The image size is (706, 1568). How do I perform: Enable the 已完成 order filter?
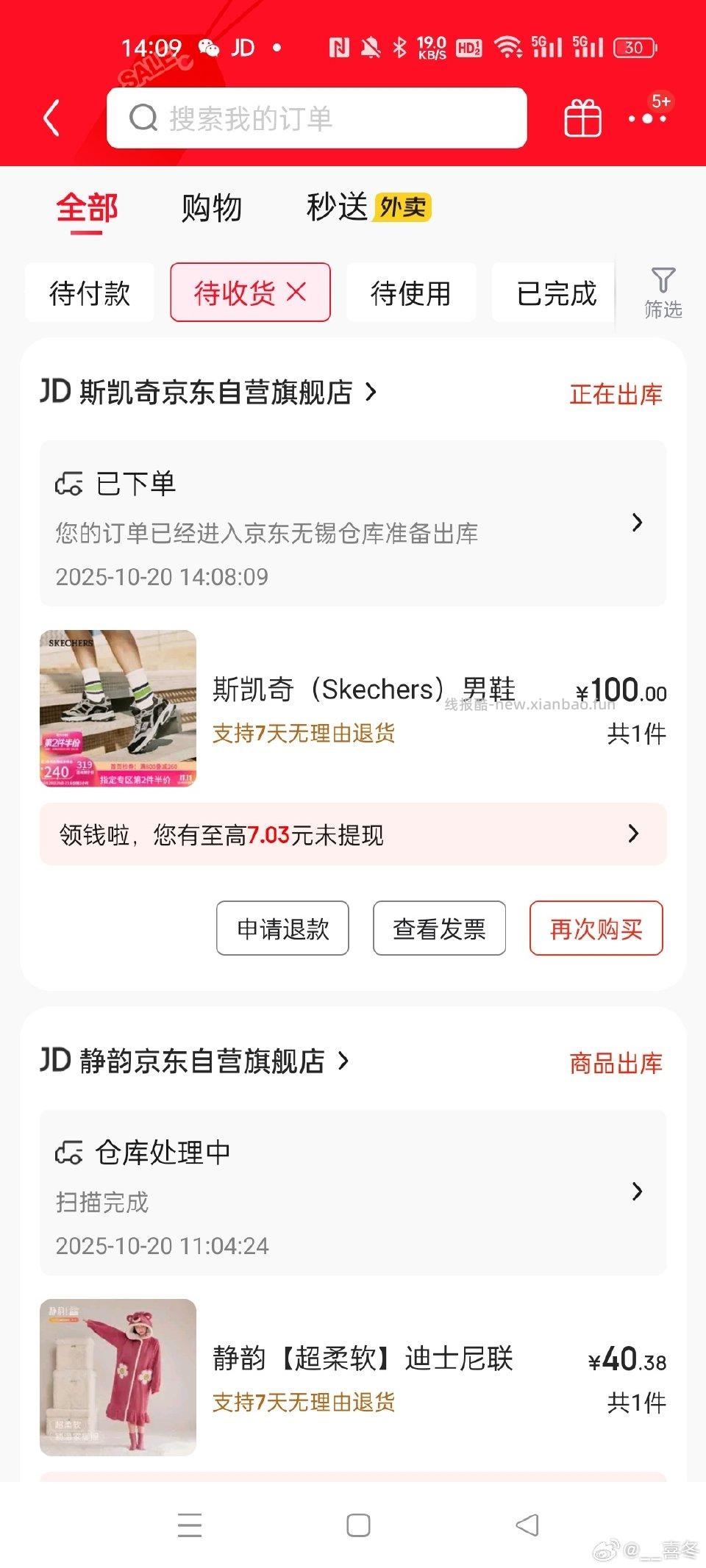(x=553, y=293)
